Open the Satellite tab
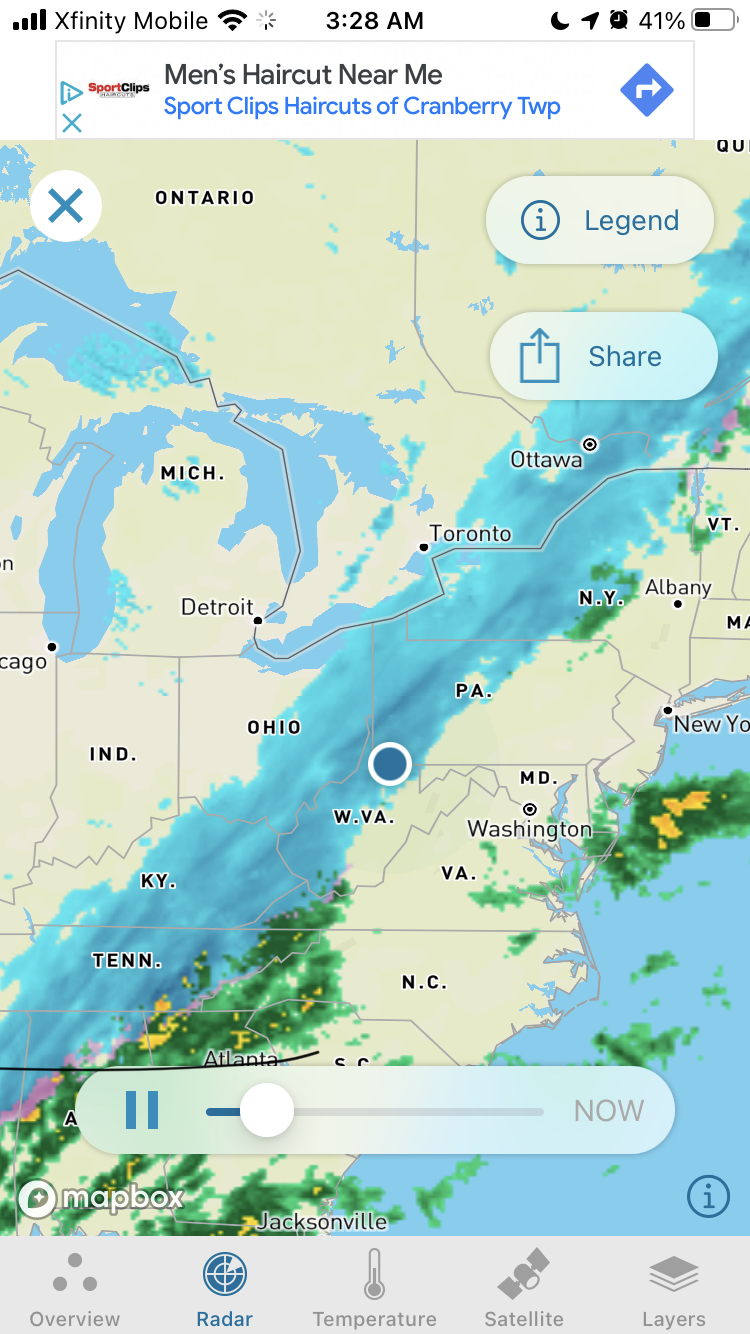This screenshot has height=1334, width=750. pos(524,1290)
